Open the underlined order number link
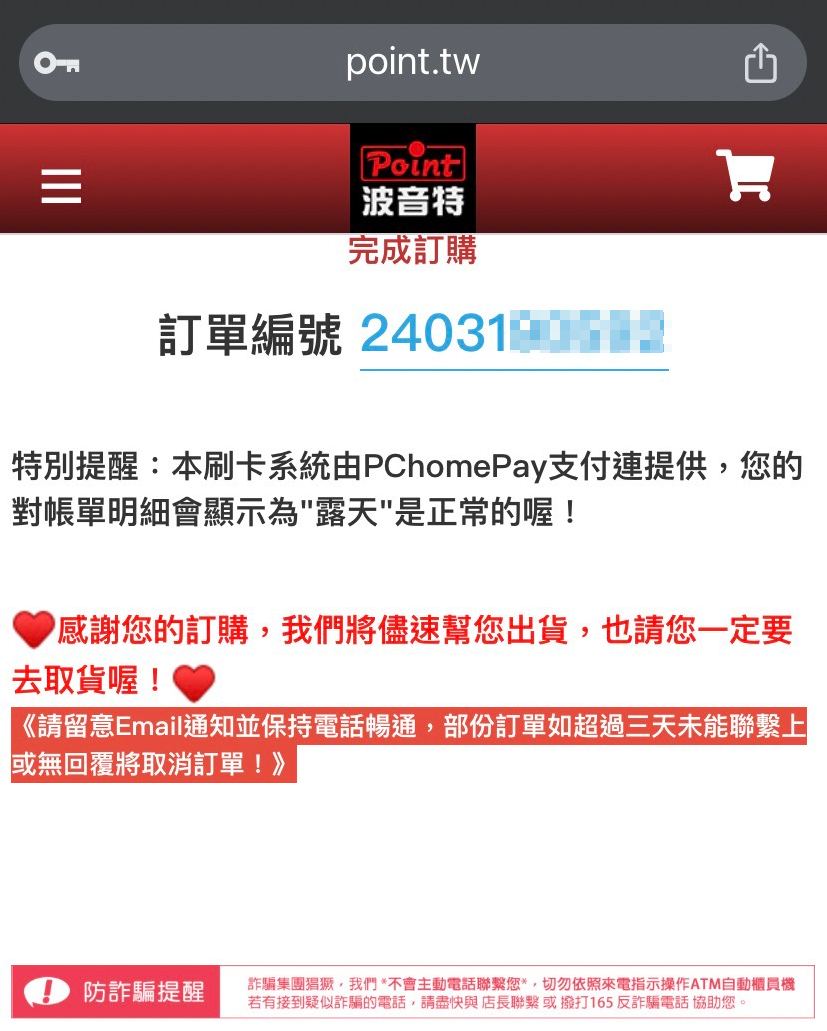The image size is (827, 1031). pyautogui.click(x=513, y=335)
